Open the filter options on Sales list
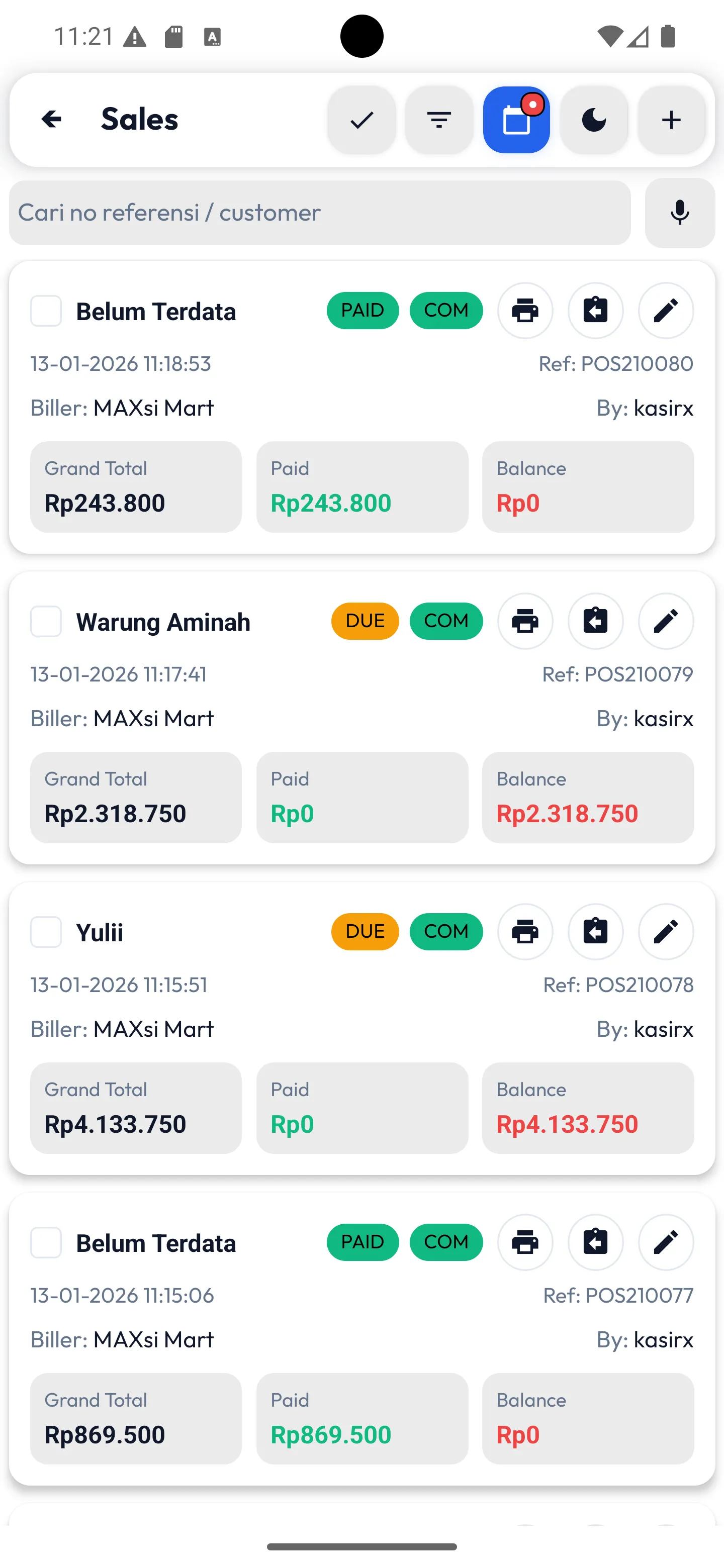The image size is (724, 1568). pos(438,119)
